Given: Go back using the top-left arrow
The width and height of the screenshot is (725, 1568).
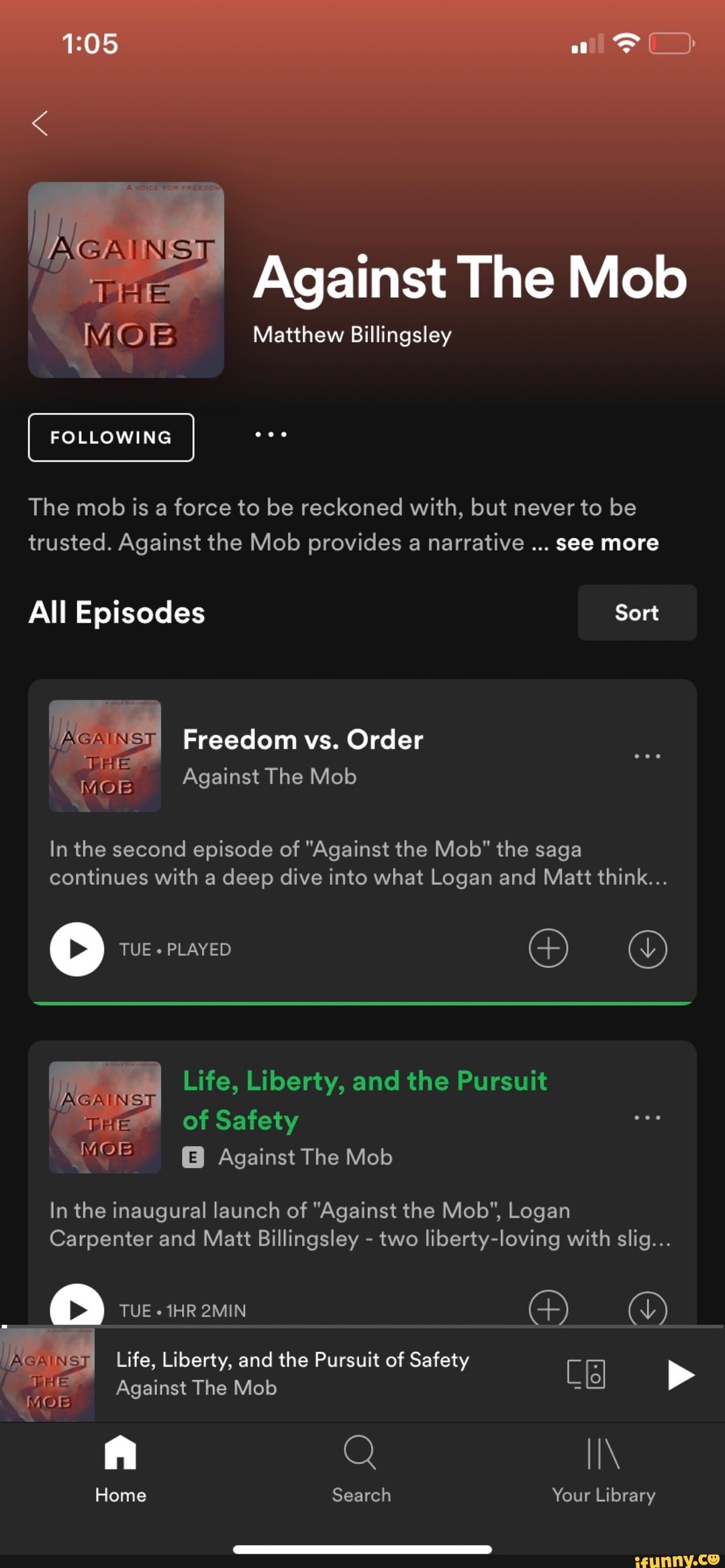Looking at the screenshot, I should [40, 123].
